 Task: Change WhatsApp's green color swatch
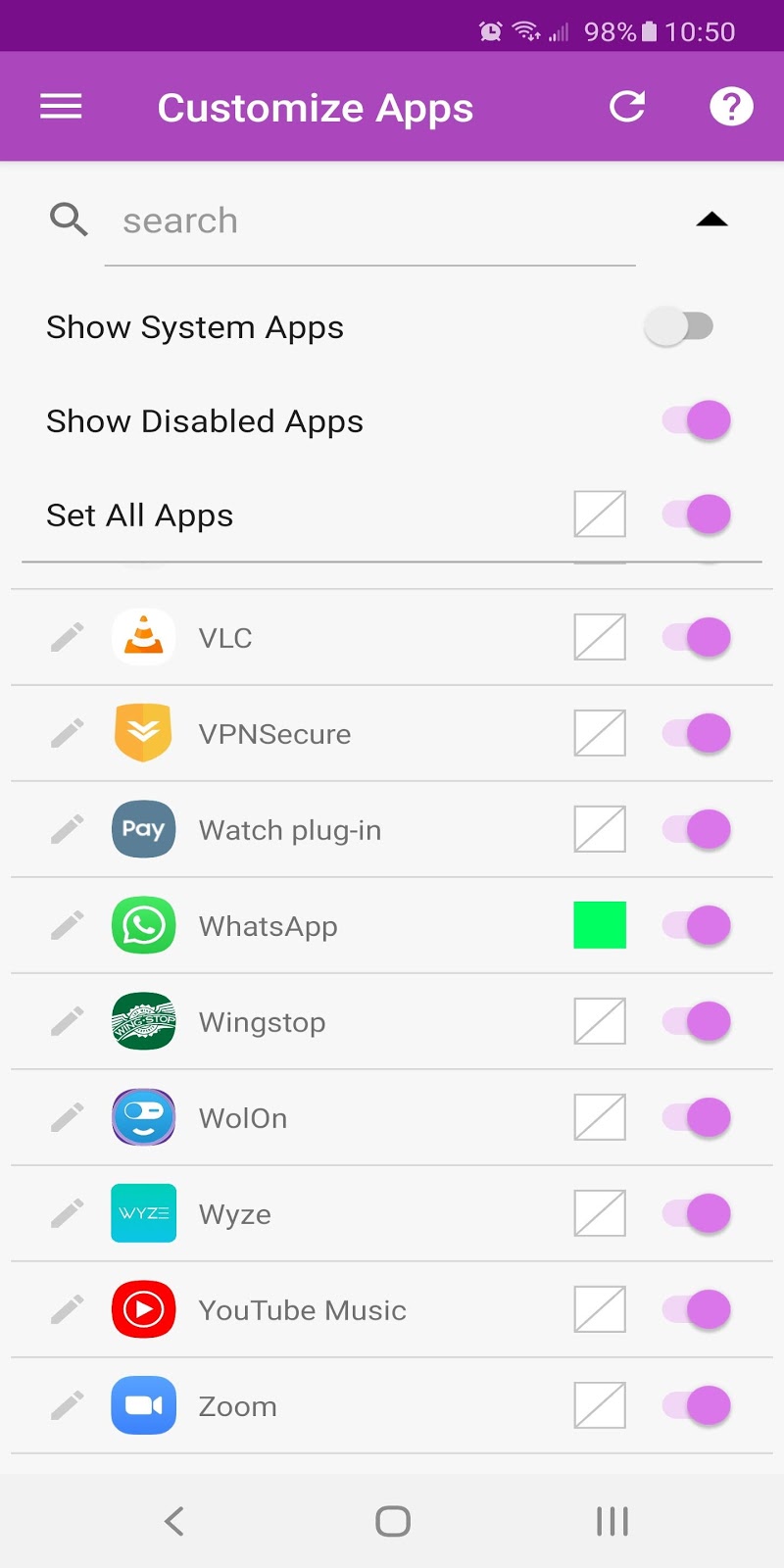(x=600, y=926)
